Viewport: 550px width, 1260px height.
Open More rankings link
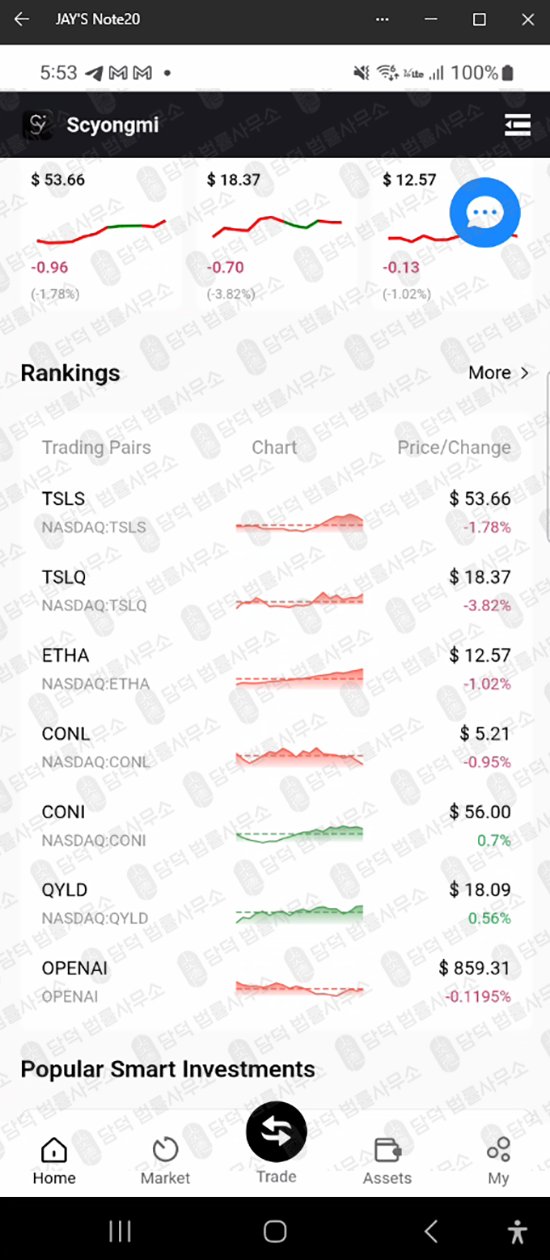[499, 372]
